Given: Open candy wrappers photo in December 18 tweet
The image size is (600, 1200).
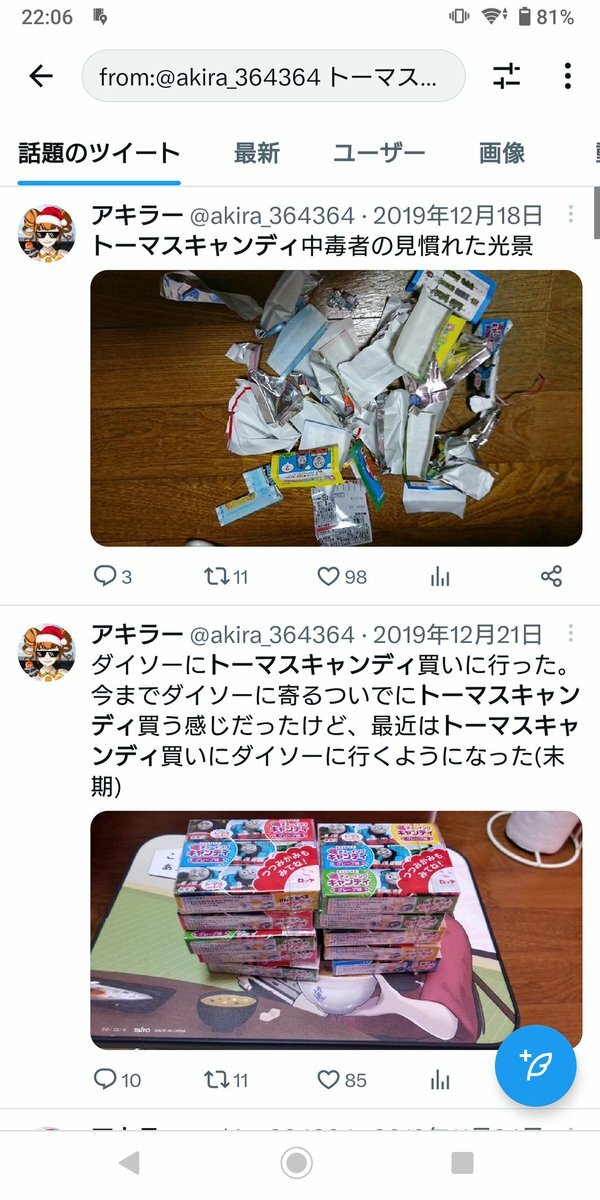Looking at the screenshot, I should 336,408.
